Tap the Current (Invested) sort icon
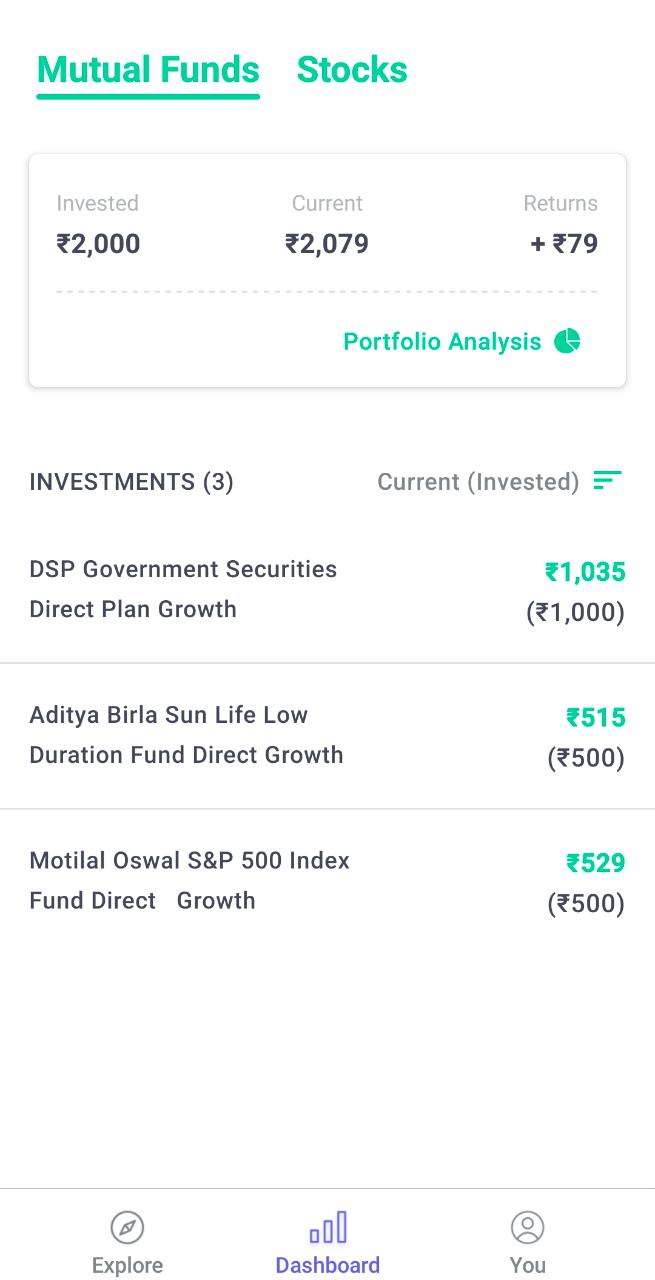 point(607,481)
